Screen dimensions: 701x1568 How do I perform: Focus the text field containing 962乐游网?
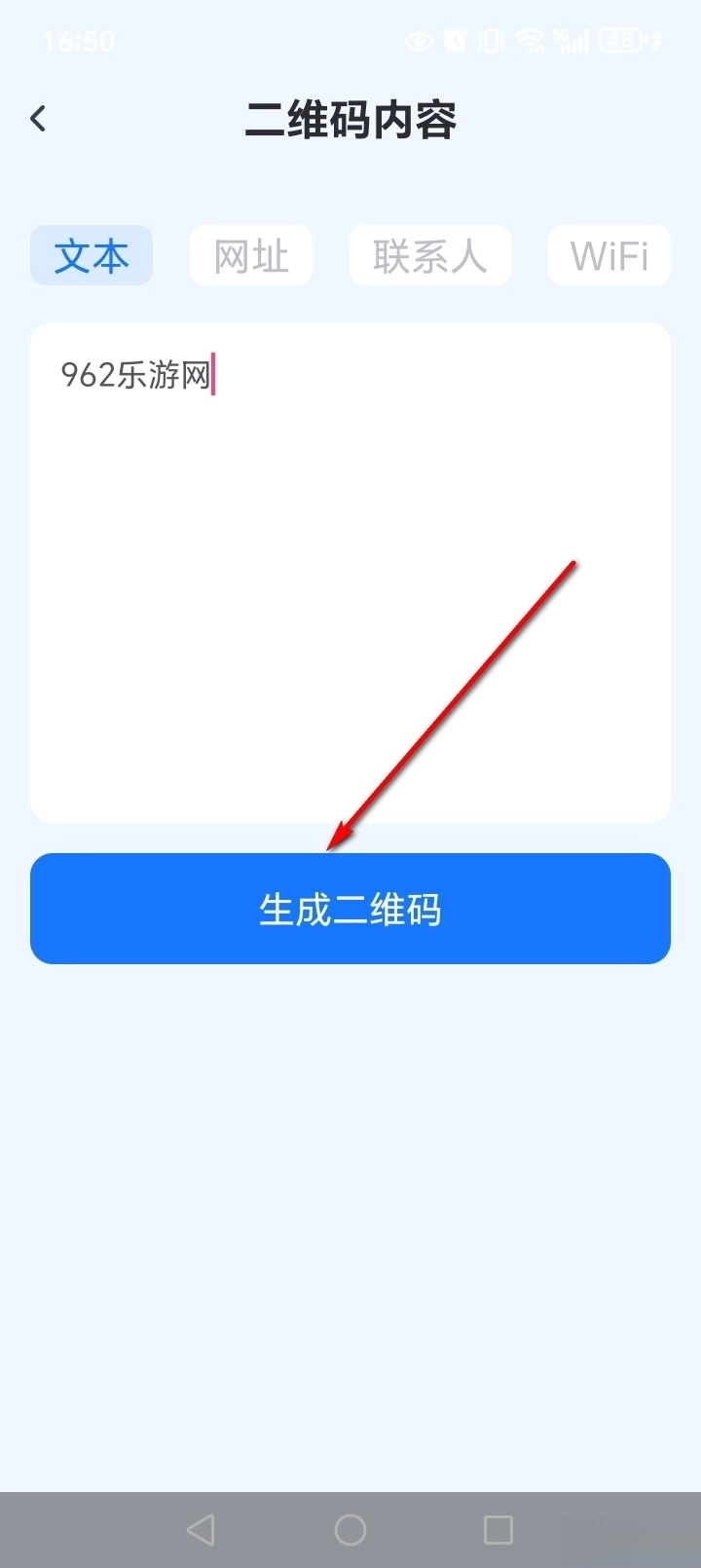point(350,572)
